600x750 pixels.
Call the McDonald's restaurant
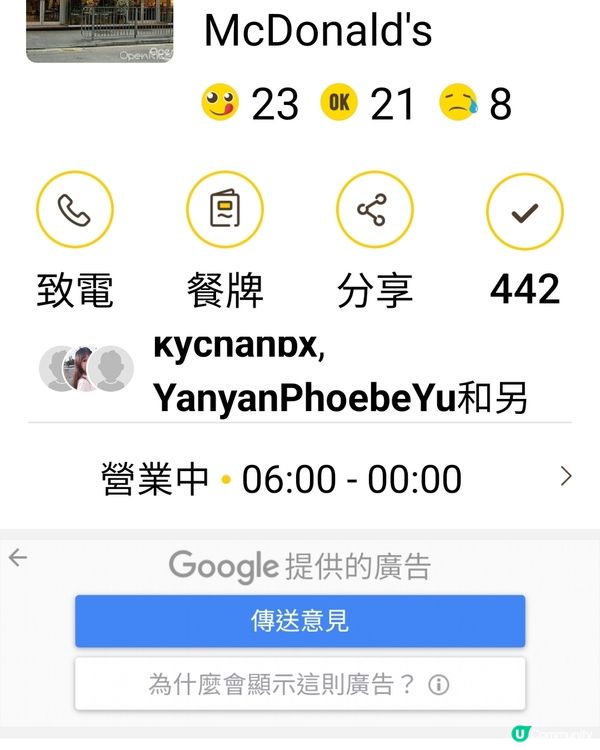75,211
